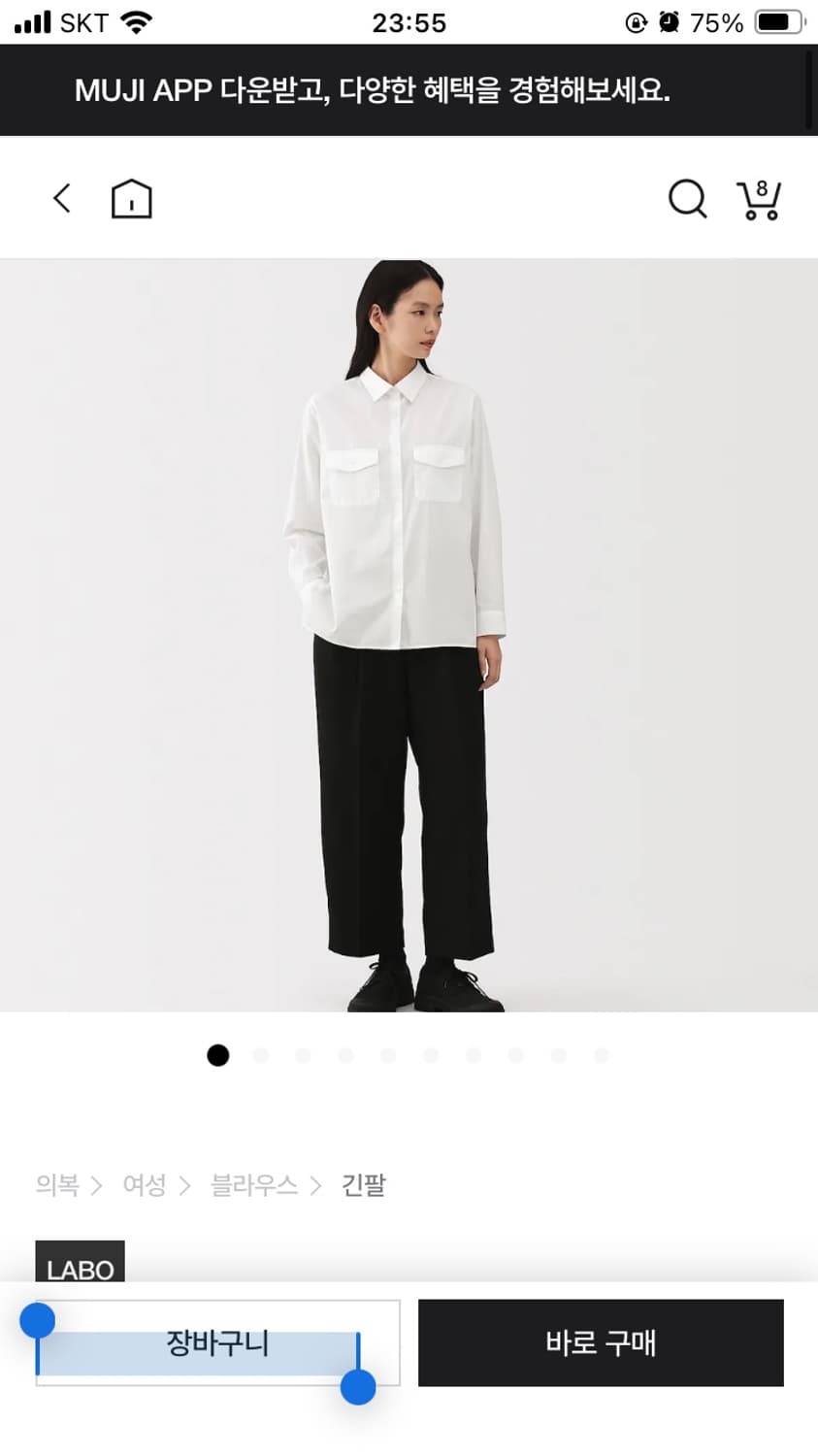818x1456 pixels.
Task: Tap the alarm clock icon in status bar
Action: pos(669,22)
